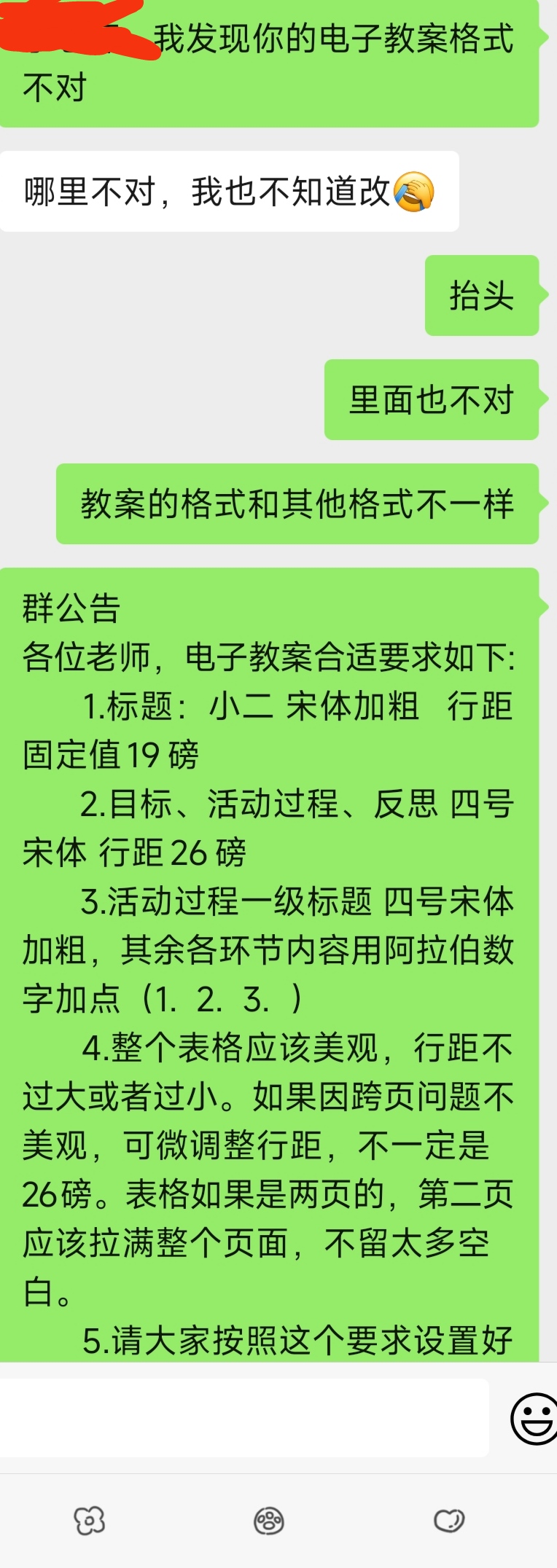Screen dimensions: 557x1568
Task: Tap the message input field
Action: [x=244, y=1417]
